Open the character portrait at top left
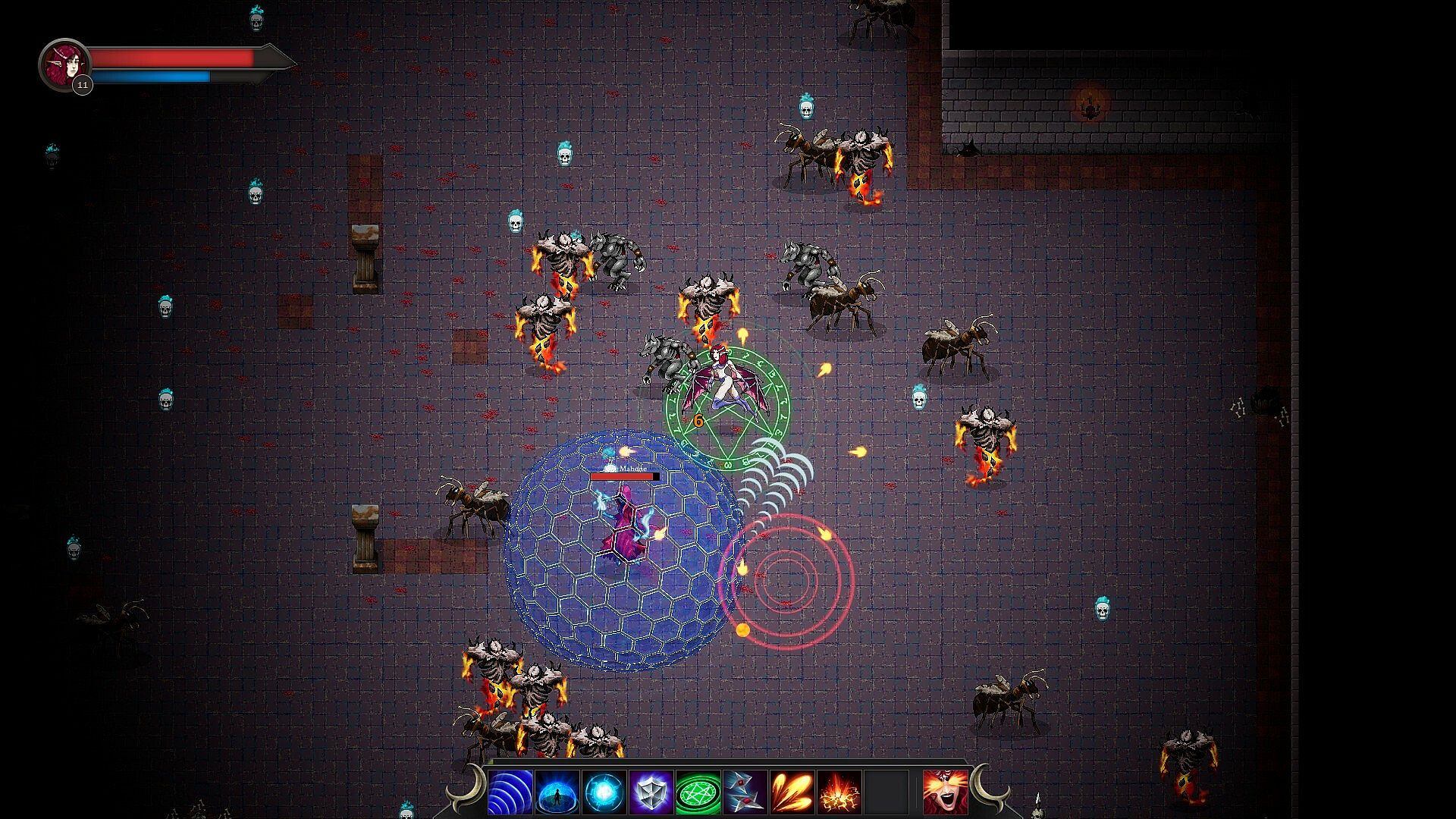 [64, 64]
